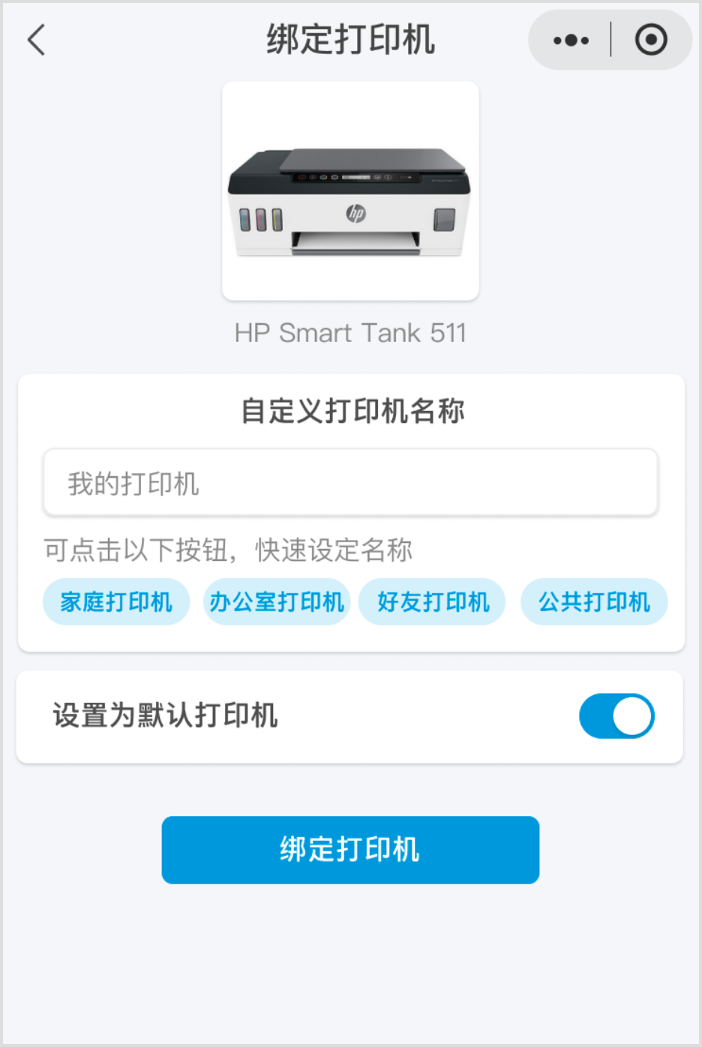Pick the 好友打印机 name chip

(x=433, y=602)
